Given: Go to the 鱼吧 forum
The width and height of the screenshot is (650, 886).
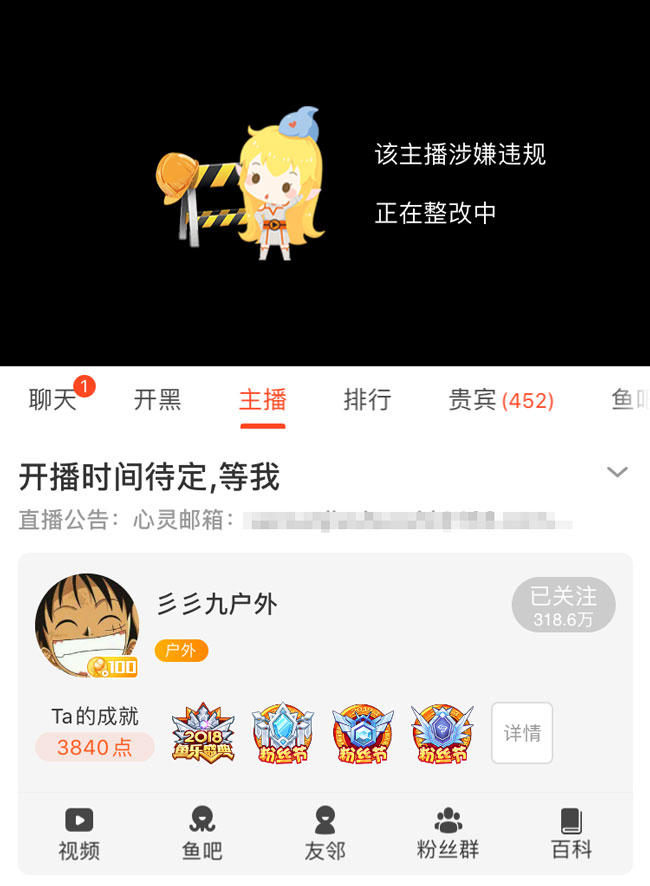Looking at the screenshot, I should pos(202,834).
